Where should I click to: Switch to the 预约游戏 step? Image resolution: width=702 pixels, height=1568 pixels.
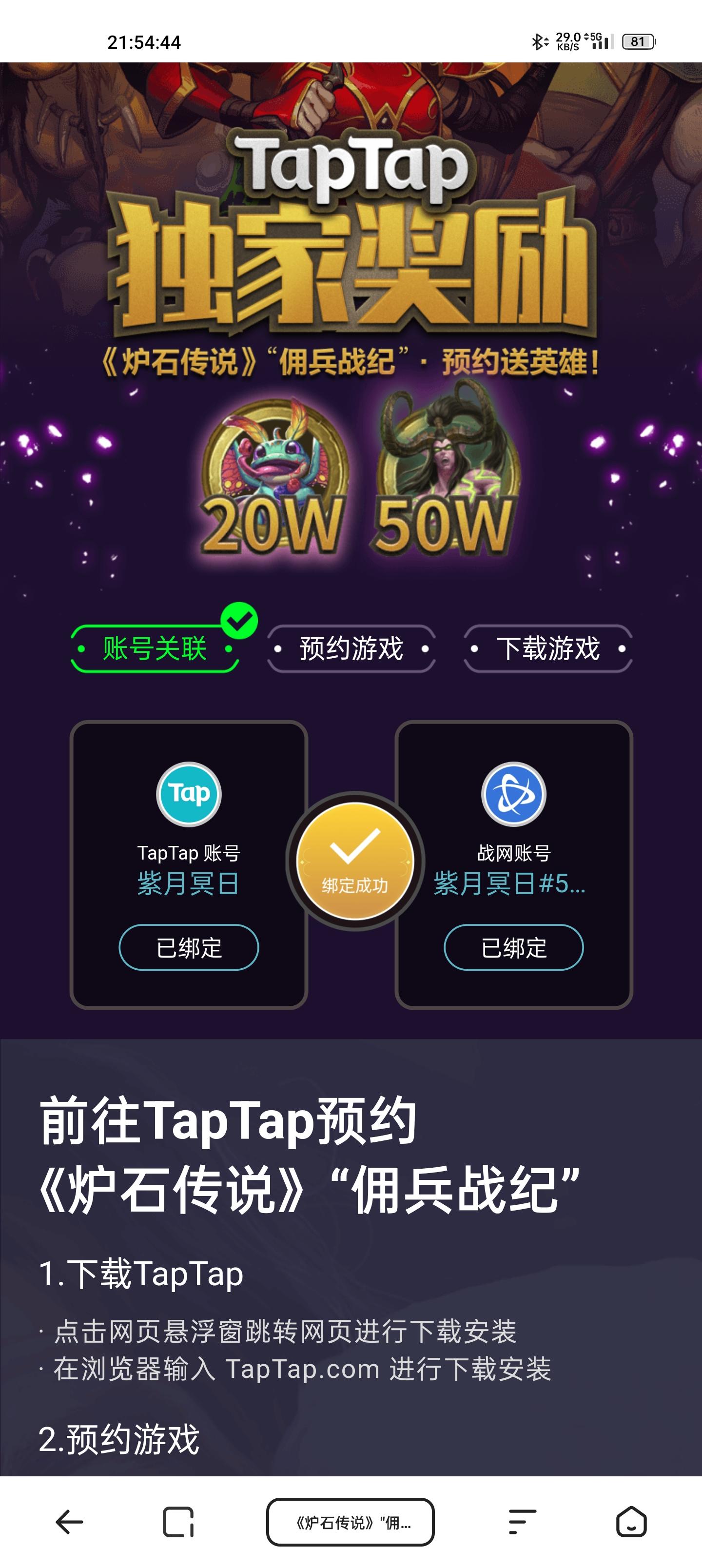(x=350, y=649)
